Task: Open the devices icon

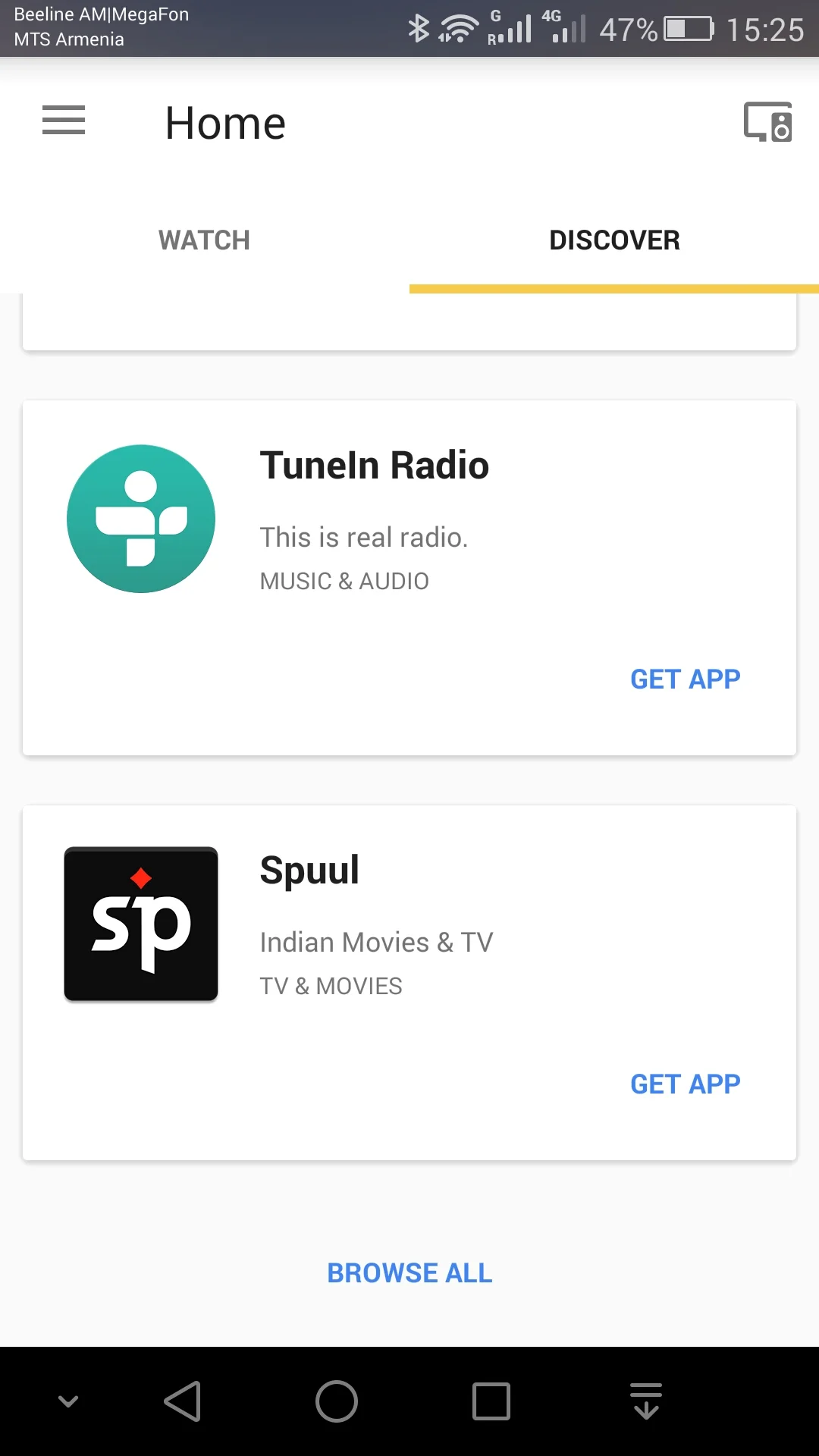Action: [767, 121]
